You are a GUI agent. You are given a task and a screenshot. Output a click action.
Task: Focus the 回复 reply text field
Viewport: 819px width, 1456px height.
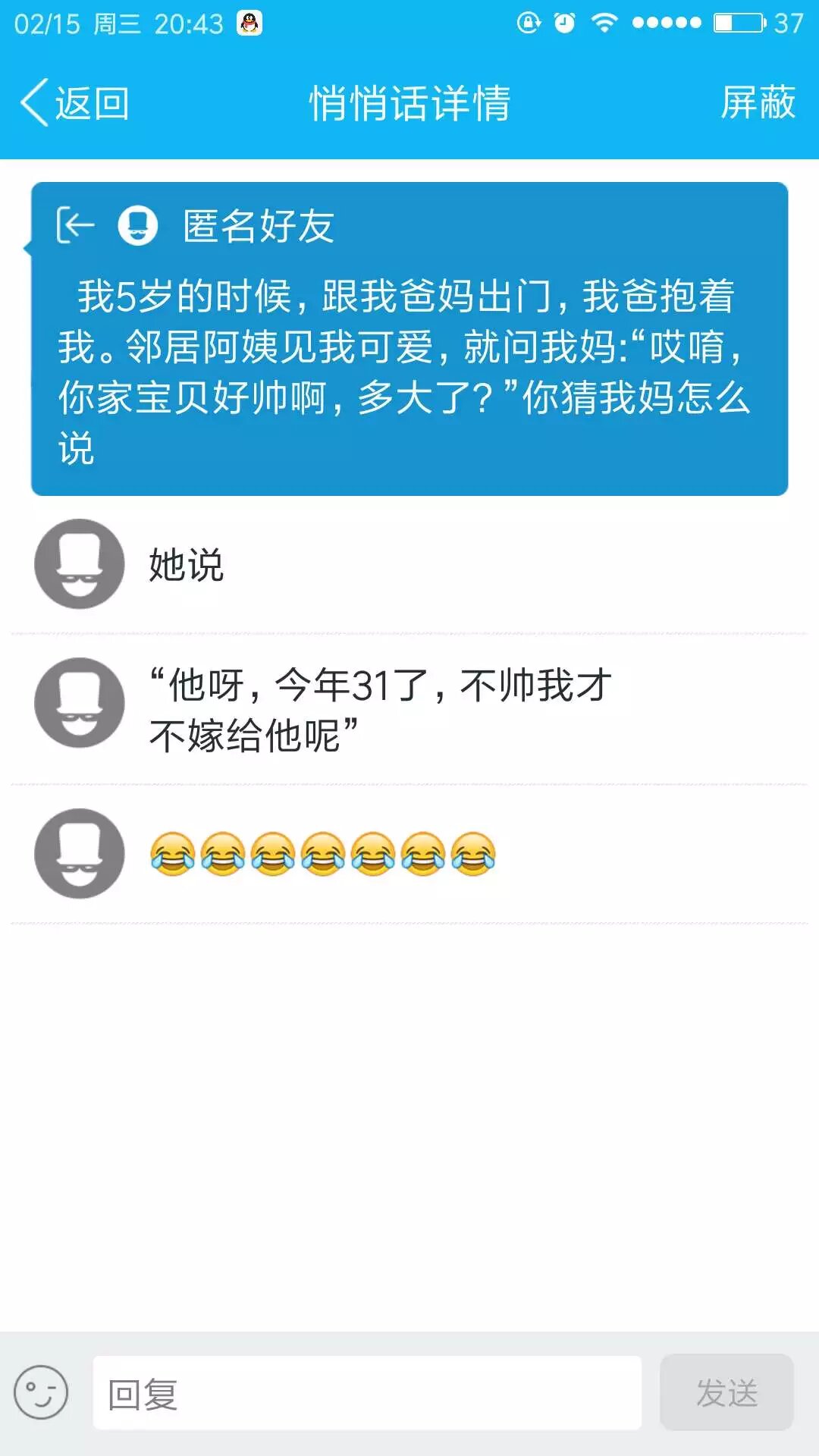[367, 1393]
